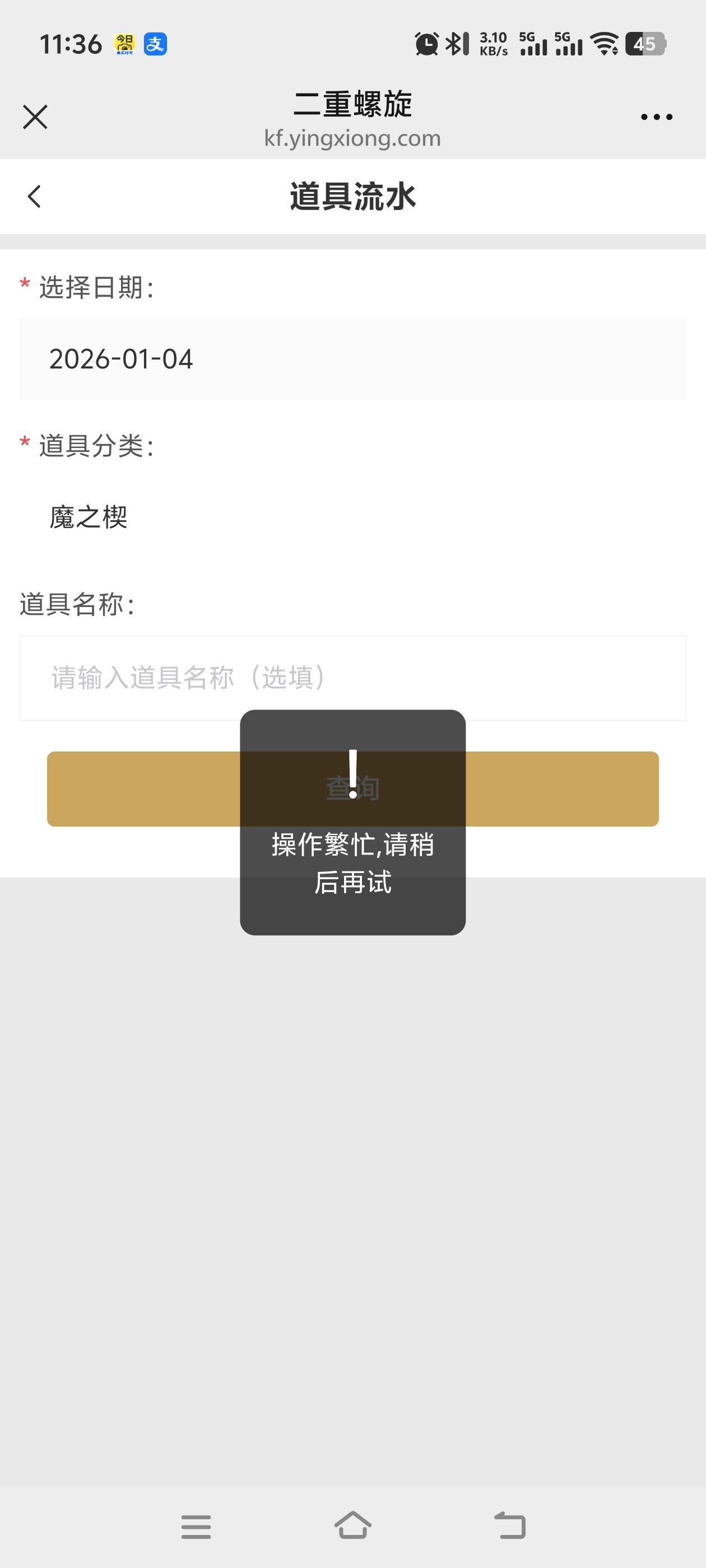The image size is (706, 1568).
Task: Go back from 道具流水 page
Action: tap(35, 197)
